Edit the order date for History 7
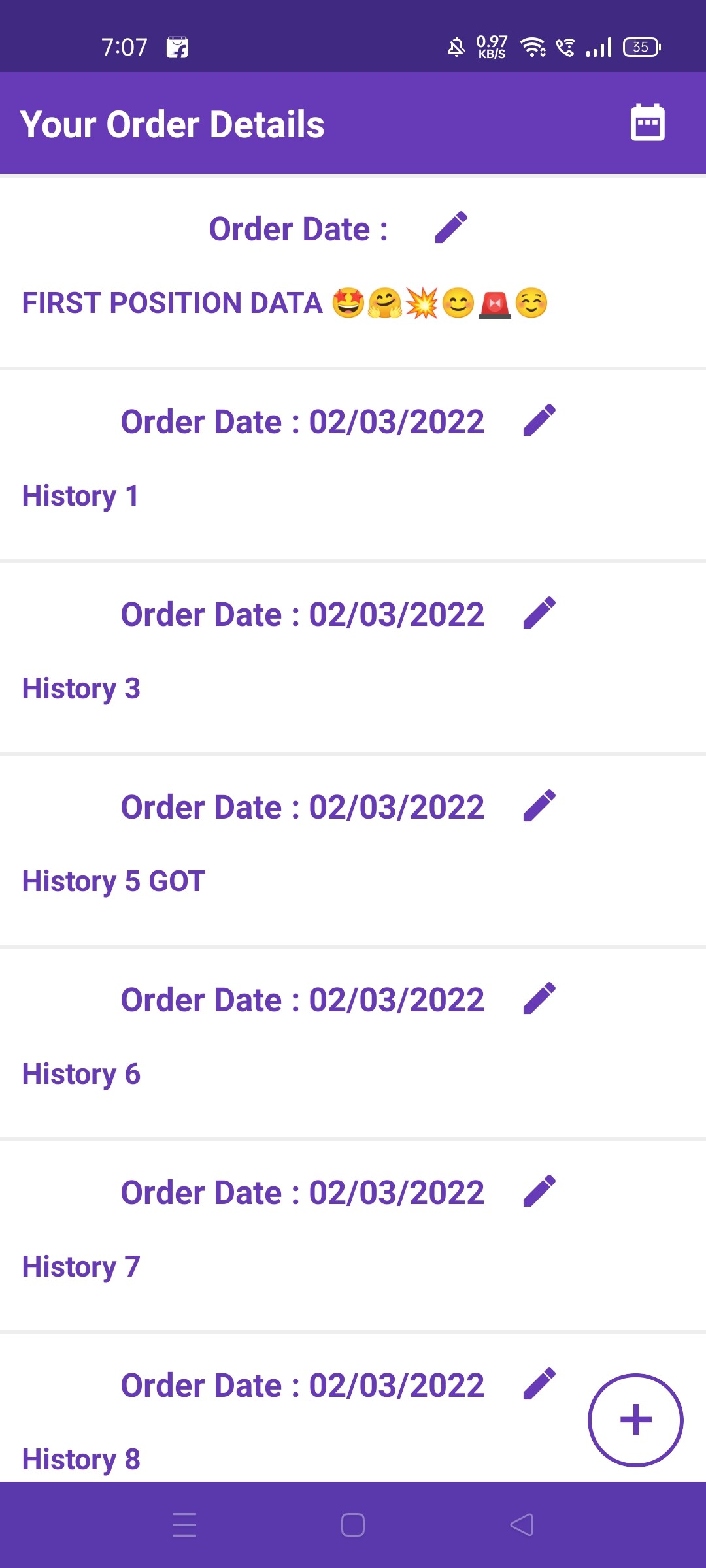 (x=539, y=1191)
